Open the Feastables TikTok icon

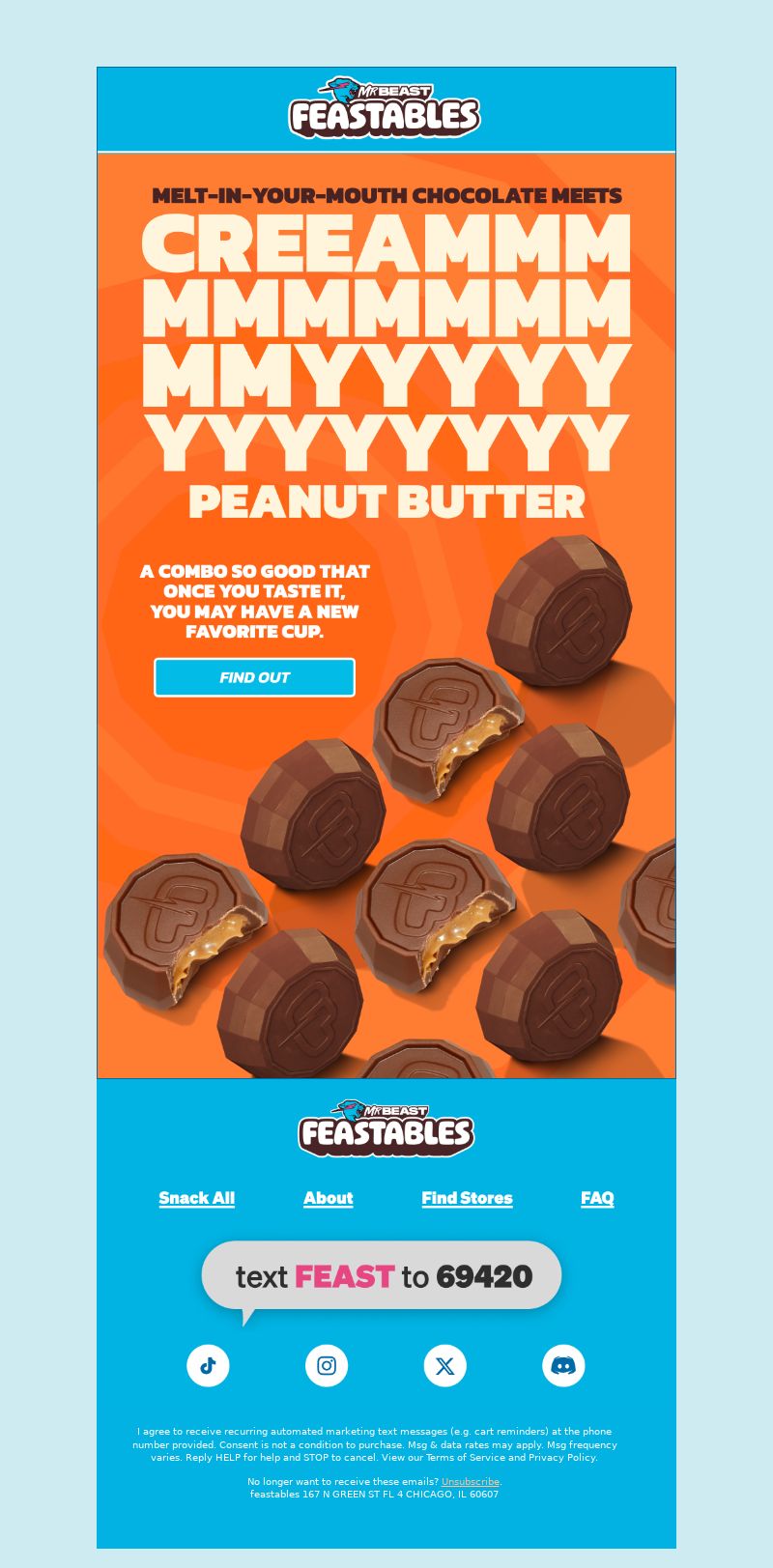coord(208,1365)
